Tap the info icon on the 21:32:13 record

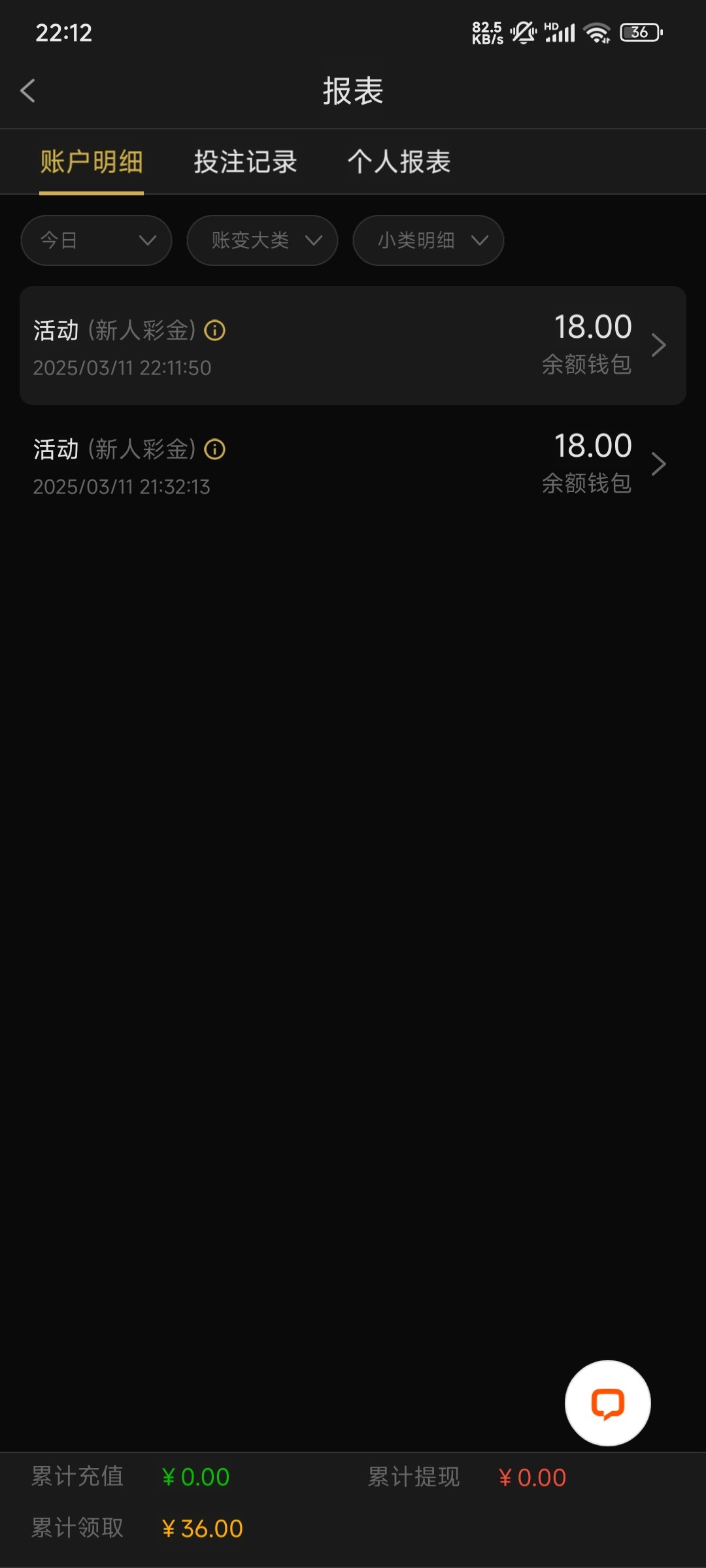point(215,449)
